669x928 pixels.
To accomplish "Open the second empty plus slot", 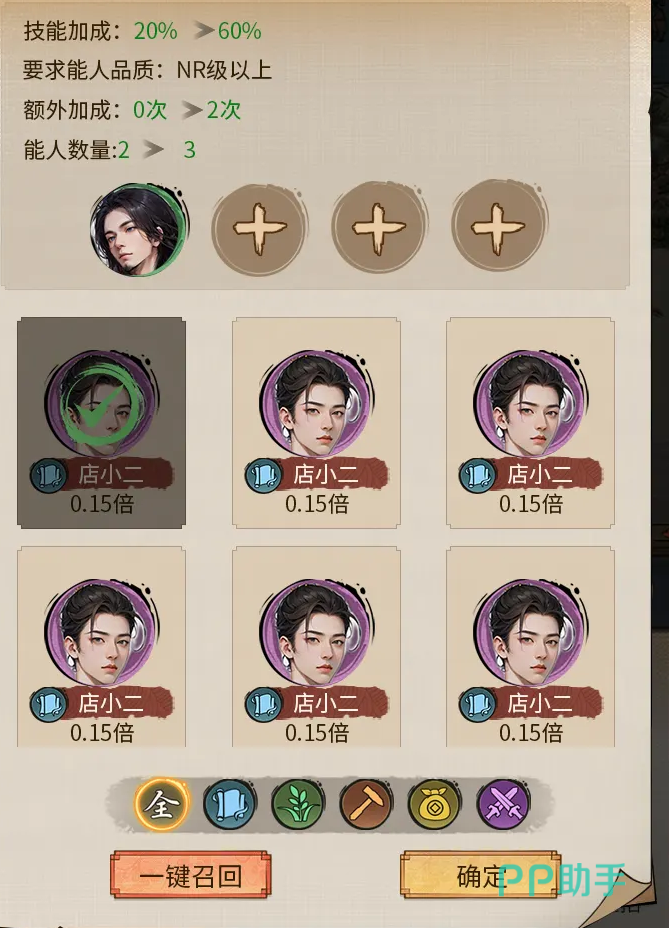I will coord(377,230).
